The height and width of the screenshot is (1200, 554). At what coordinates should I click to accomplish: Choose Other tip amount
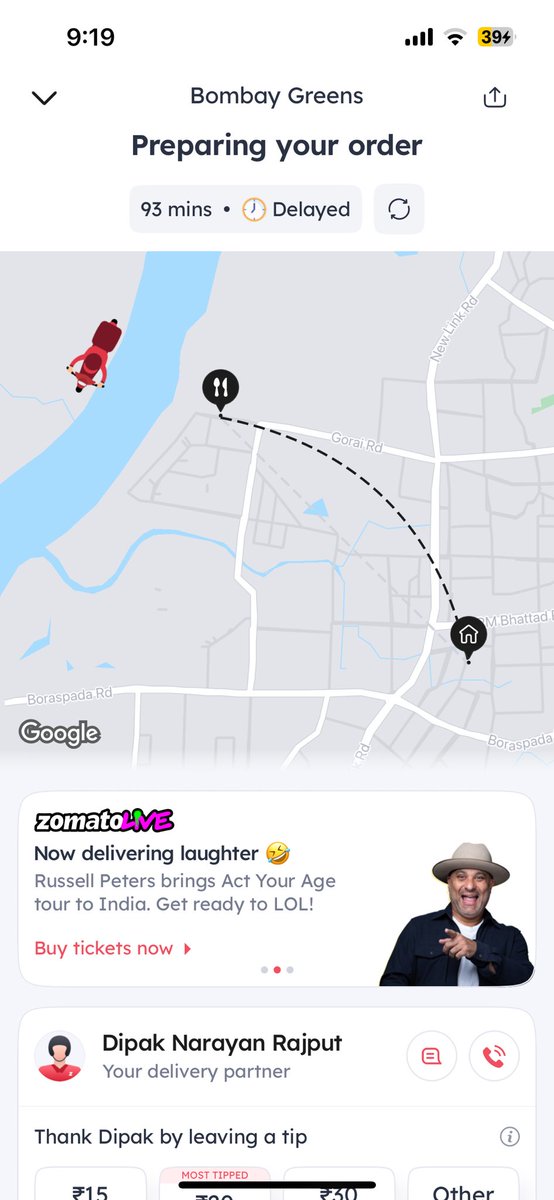[463, 1184]
